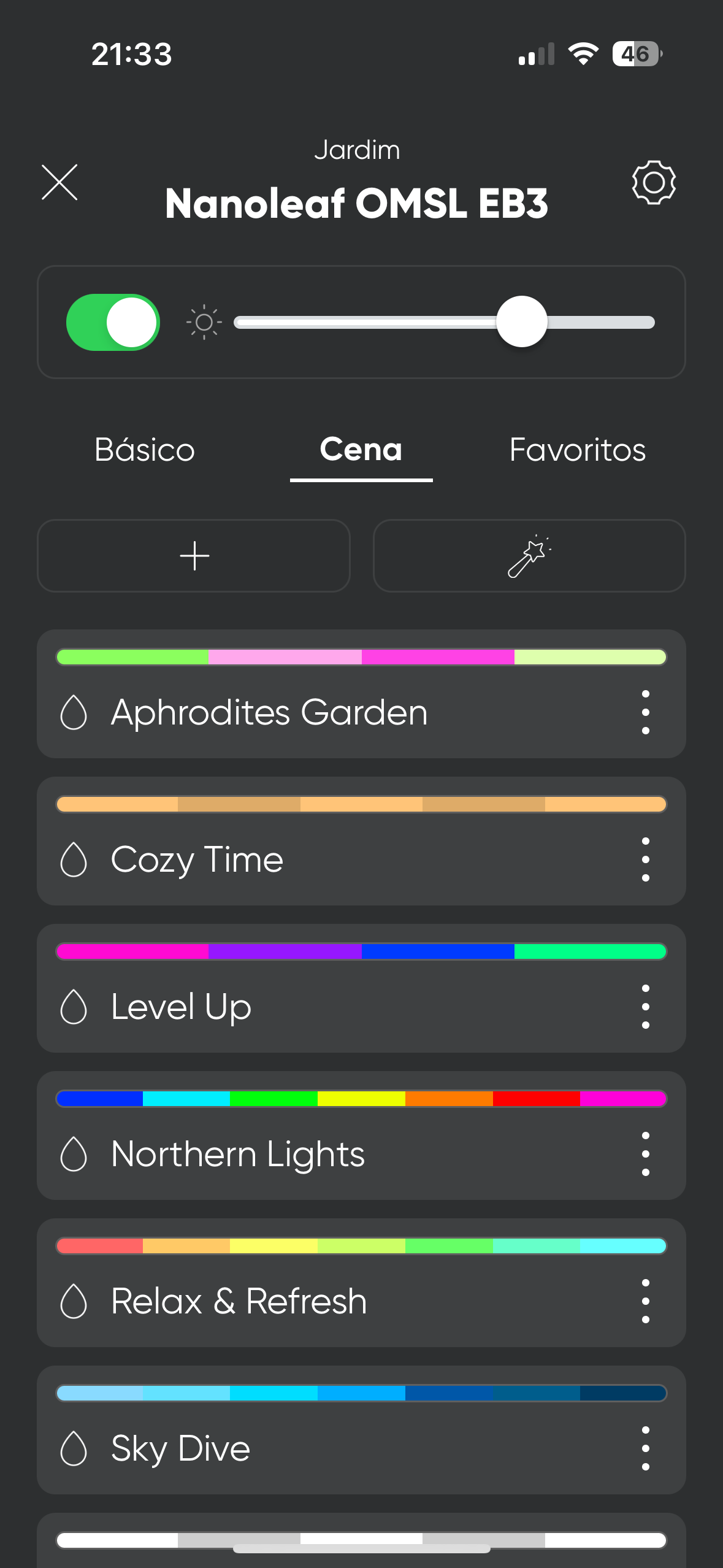
Task: Open more options for Relax & Refresh
Action: click(645, 1301)
